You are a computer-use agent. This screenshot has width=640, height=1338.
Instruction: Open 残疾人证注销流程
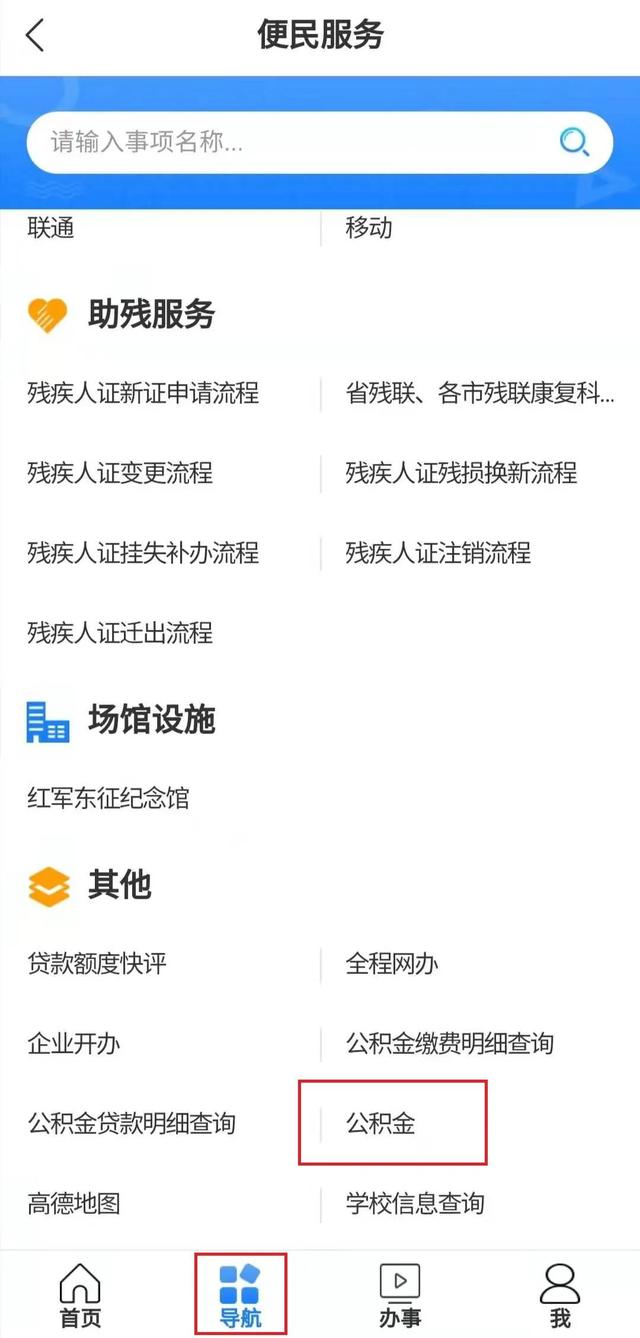[x=438, y=553]
